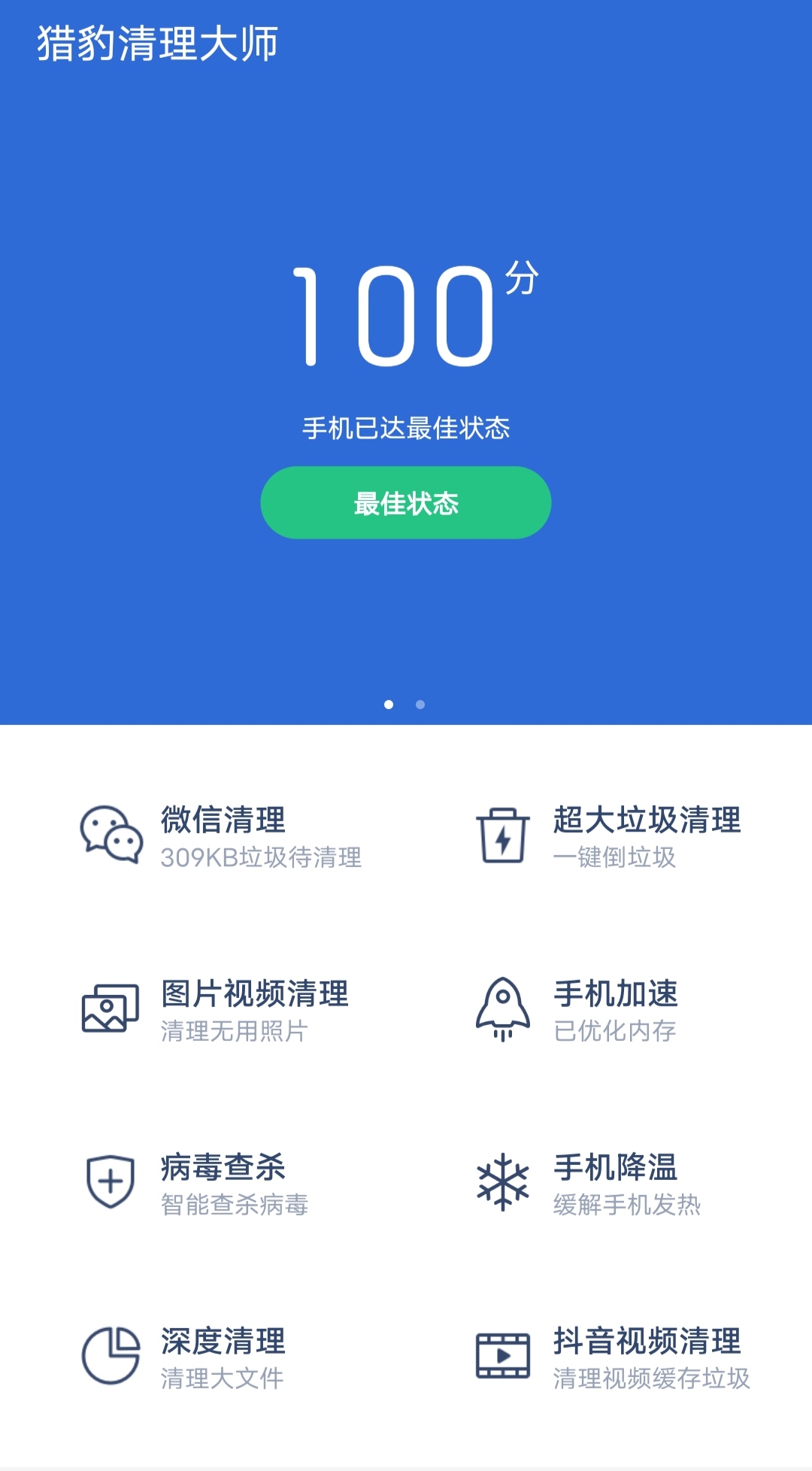Open 微信清理 via its 309KB垃圾待清理 subtitle
The image size is (812, 1471).
click(262, 859)
